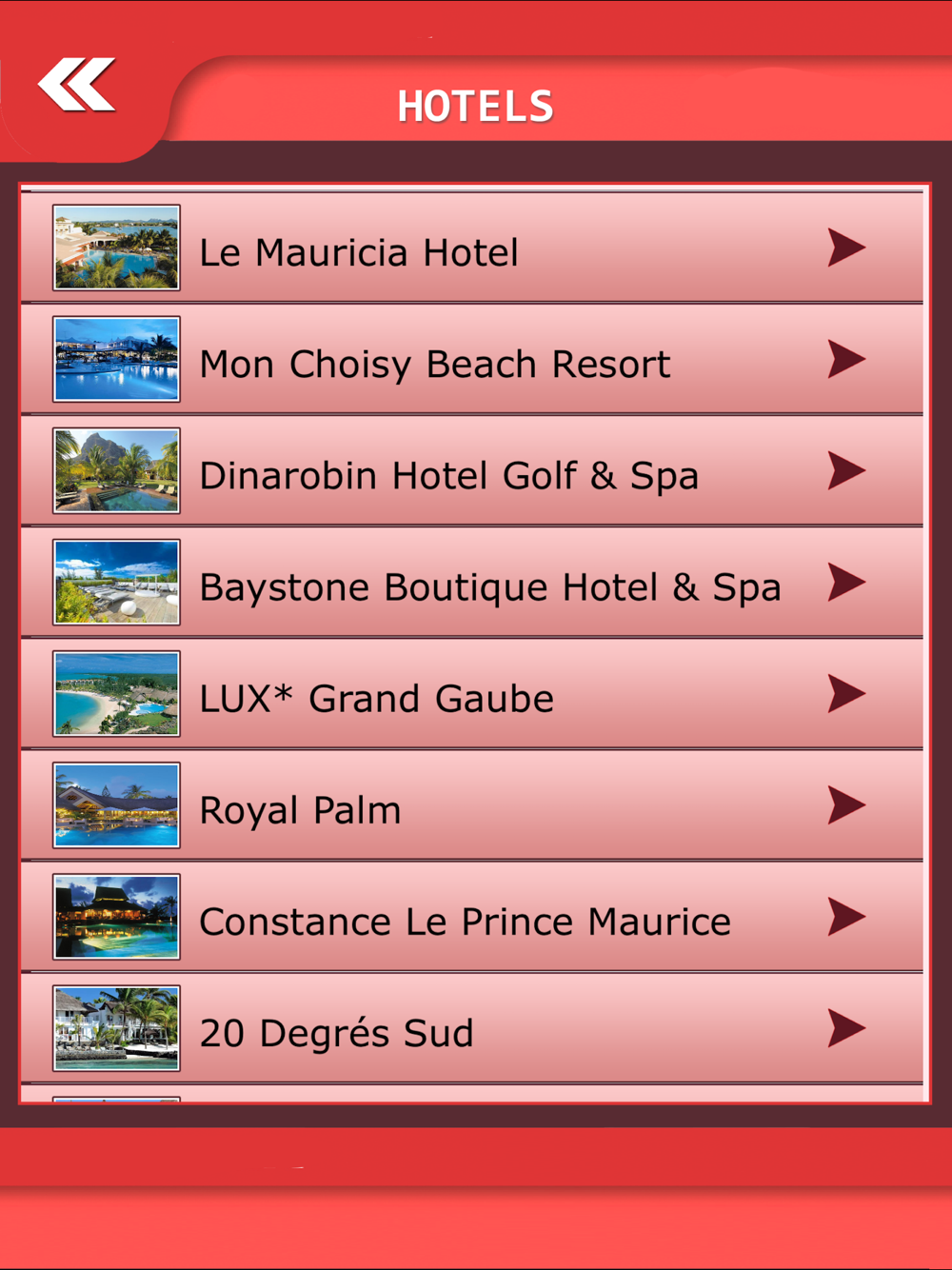Open Le Mauricia Hotel

(x=472, y=249)
